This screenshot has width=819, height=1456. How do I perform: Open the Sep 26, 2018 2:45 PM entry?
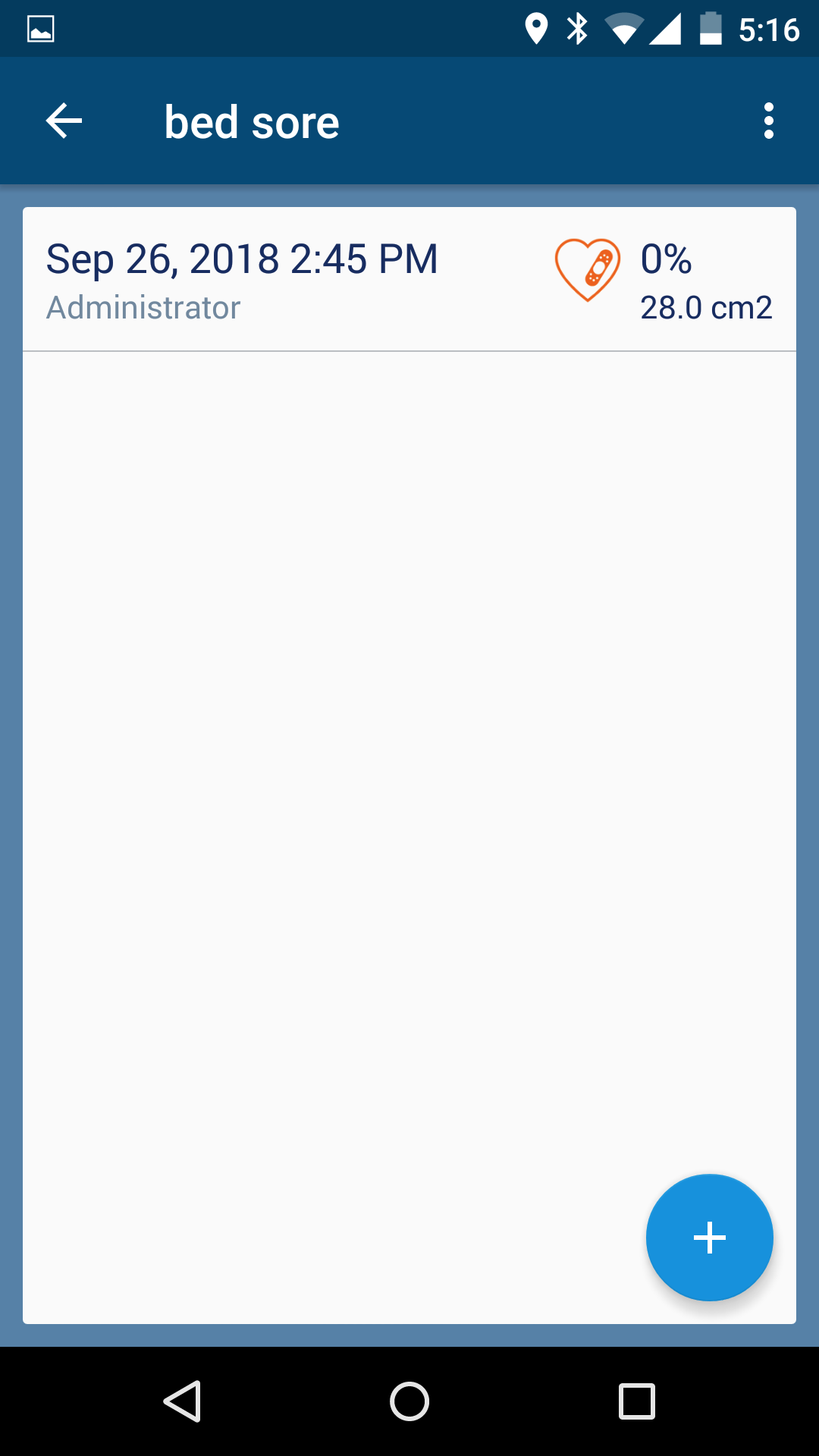(x=409, y=279)
